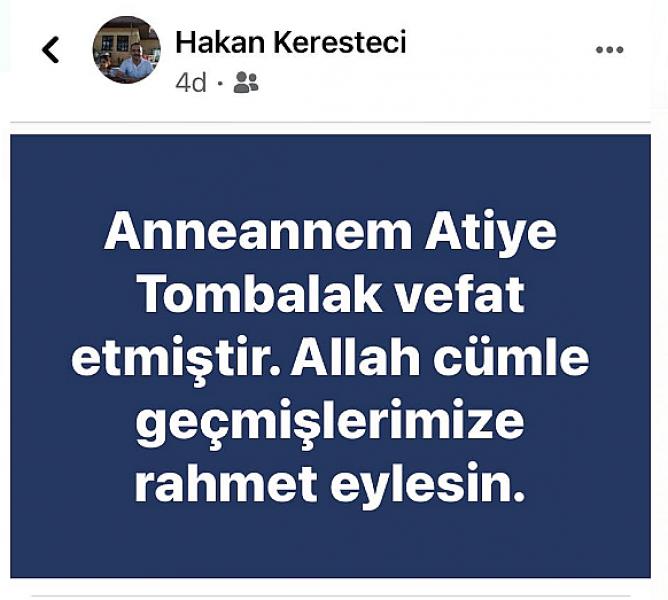This screenshot has height=600, width=668.
Task: Open the post's three-dot options menu
Action: (x=610, y=50)
